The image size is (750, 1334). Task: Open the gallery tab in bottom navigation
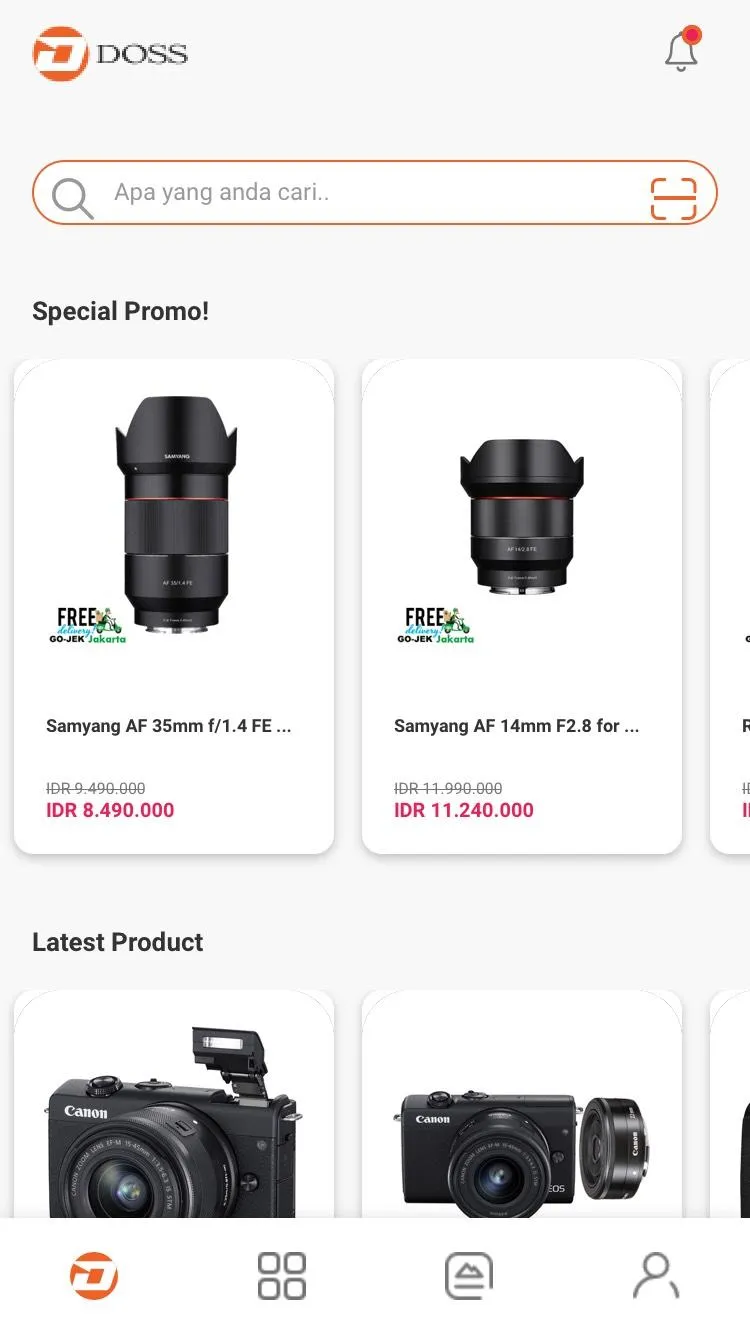pos(469,1276)
